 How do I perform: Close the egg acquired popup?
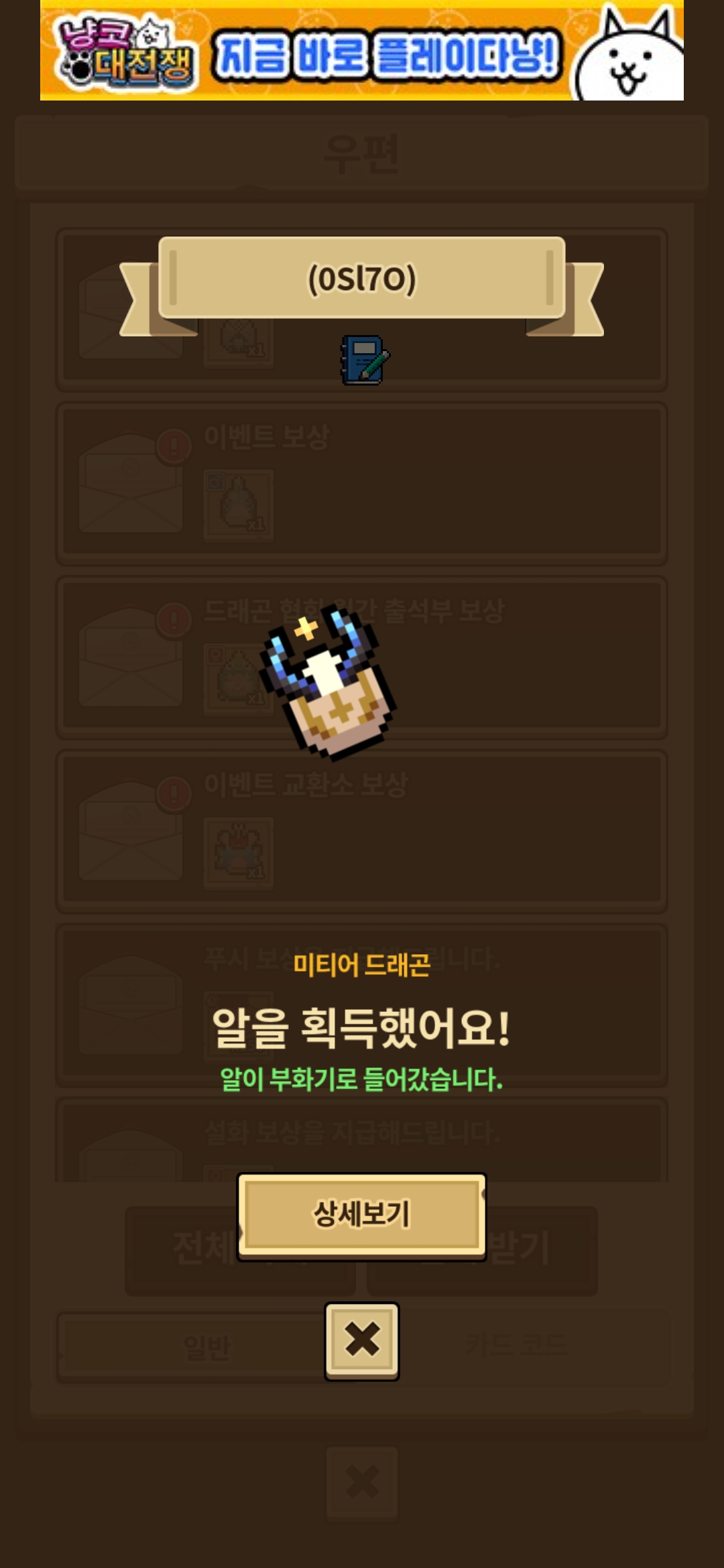pyautogui.click(x=362, y=1340)
